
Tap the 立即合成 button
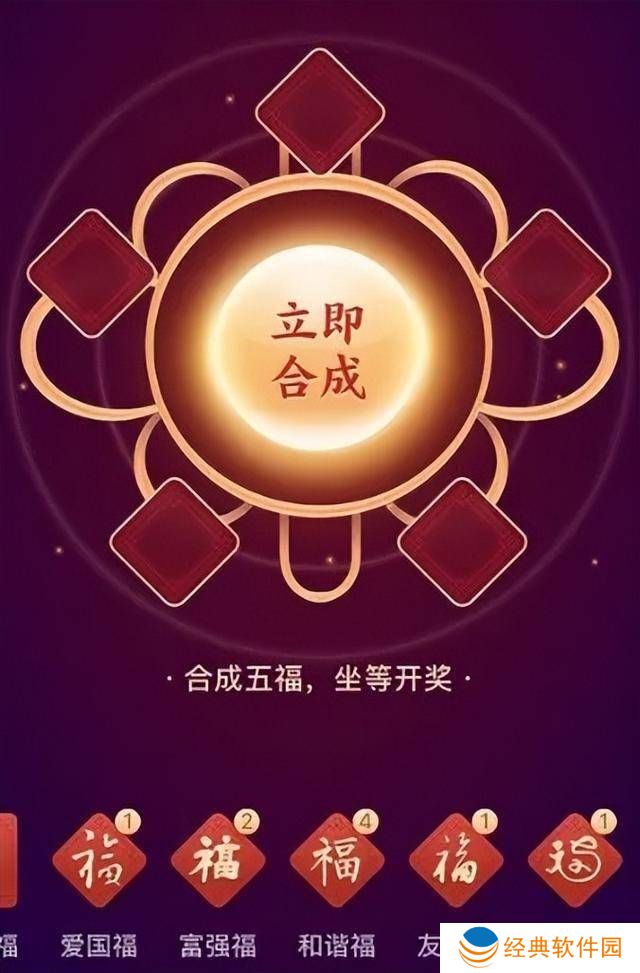318,352
